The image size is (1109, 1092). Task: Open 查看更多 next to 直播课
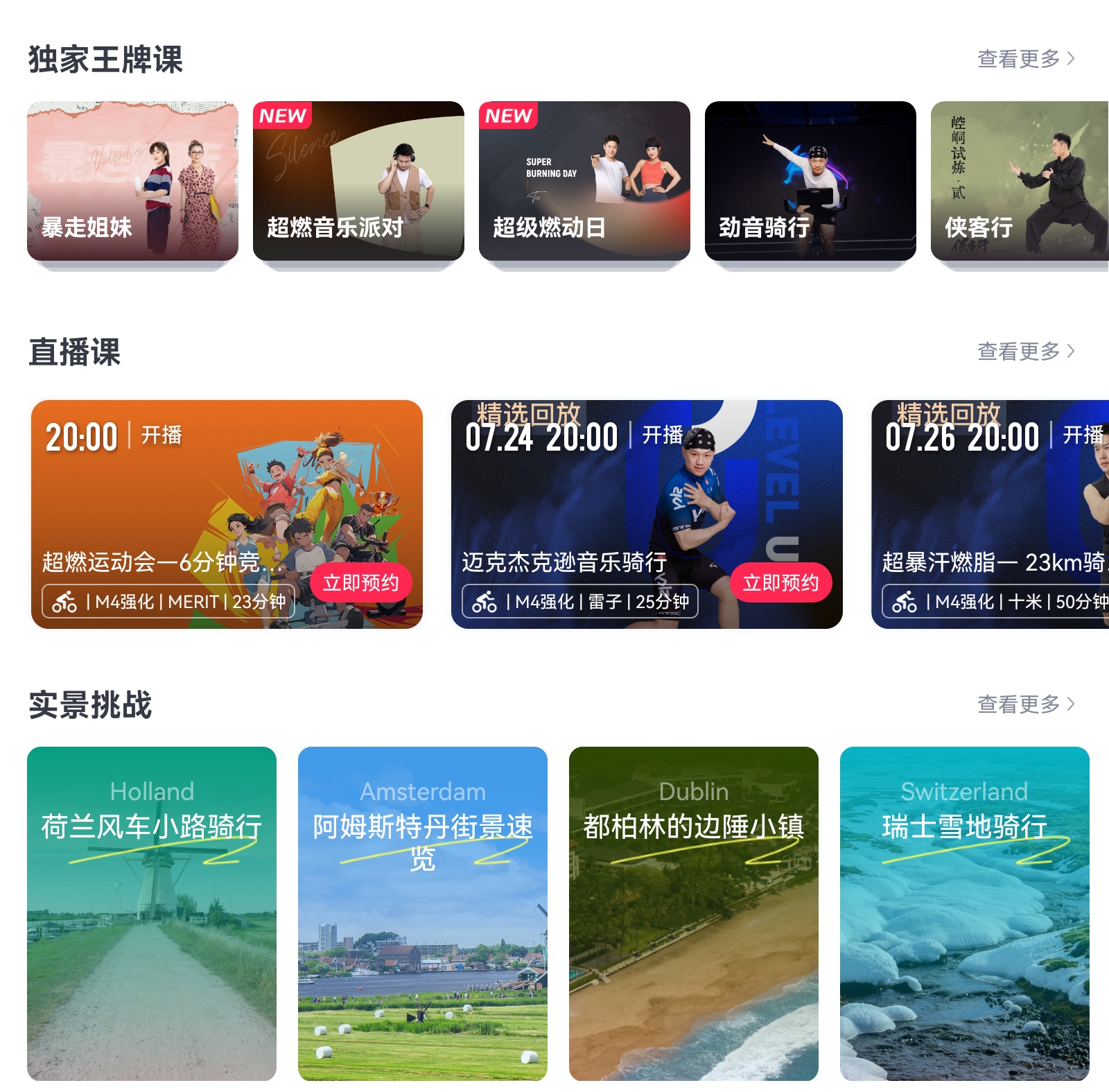pyautogui.click(x=1025, y=352)
